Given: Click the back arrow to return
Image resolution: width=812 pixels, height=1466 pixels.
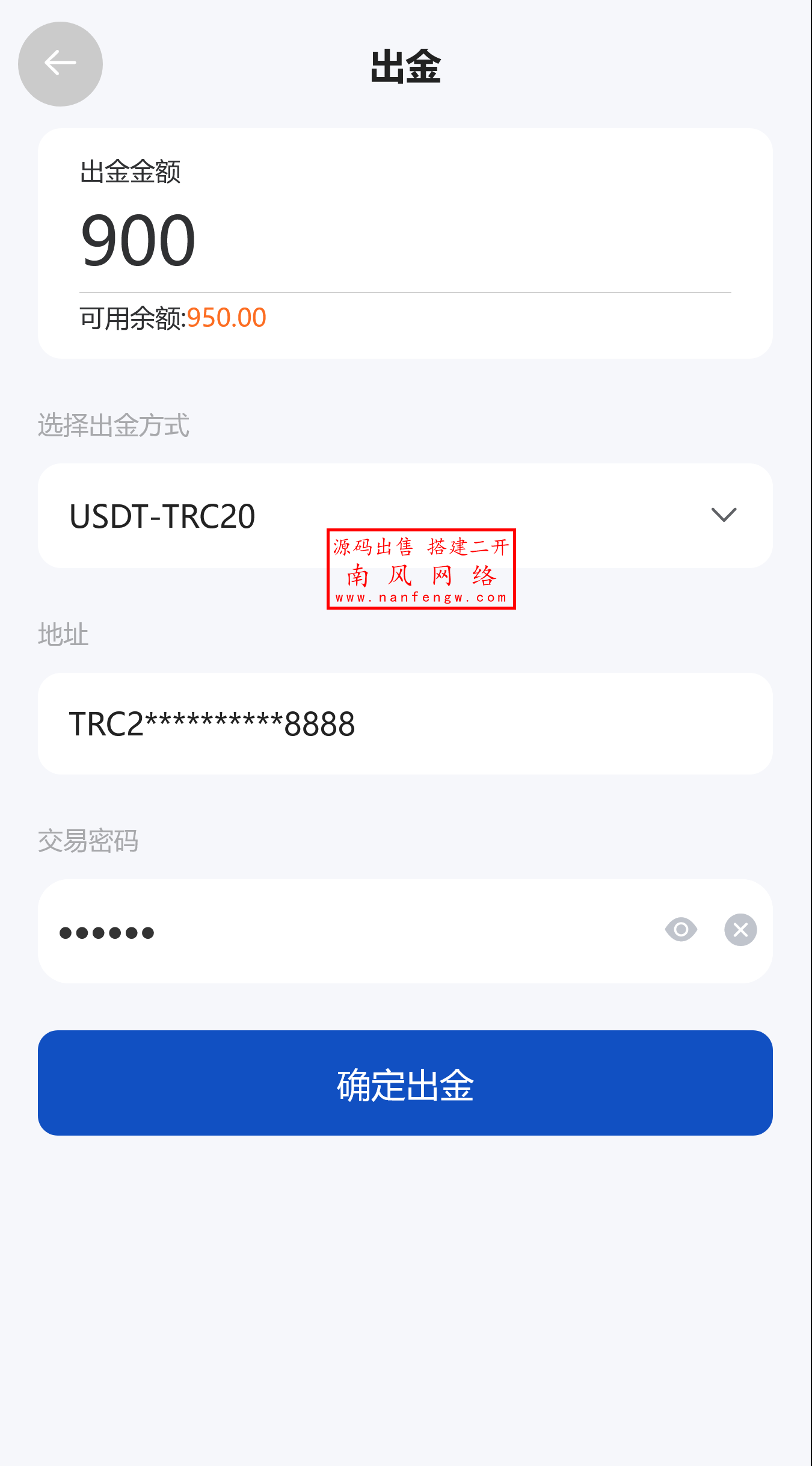Looking at the screenshot, I should coord(60,63).
